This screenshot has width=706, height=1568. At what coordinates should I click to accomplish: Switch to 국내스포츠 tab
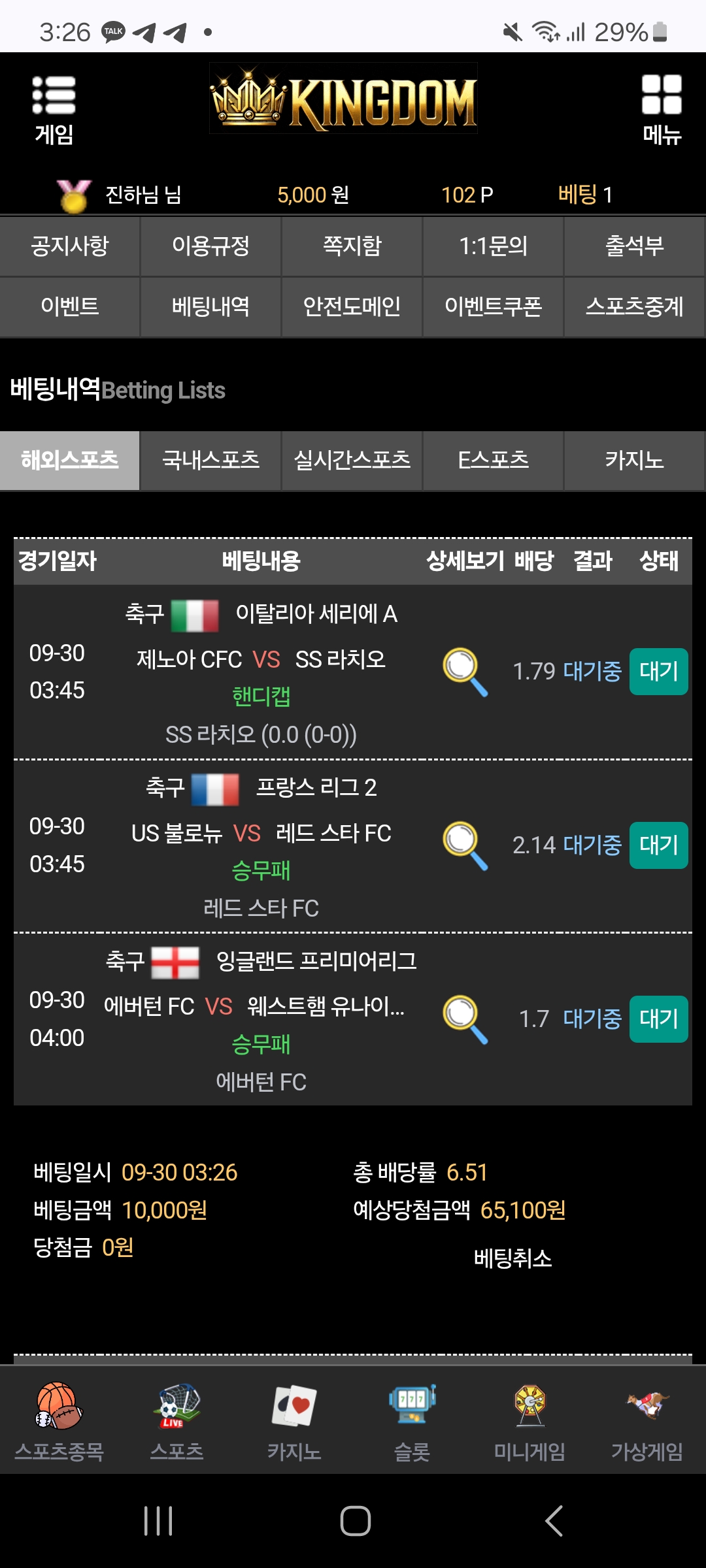coord(210,461)
